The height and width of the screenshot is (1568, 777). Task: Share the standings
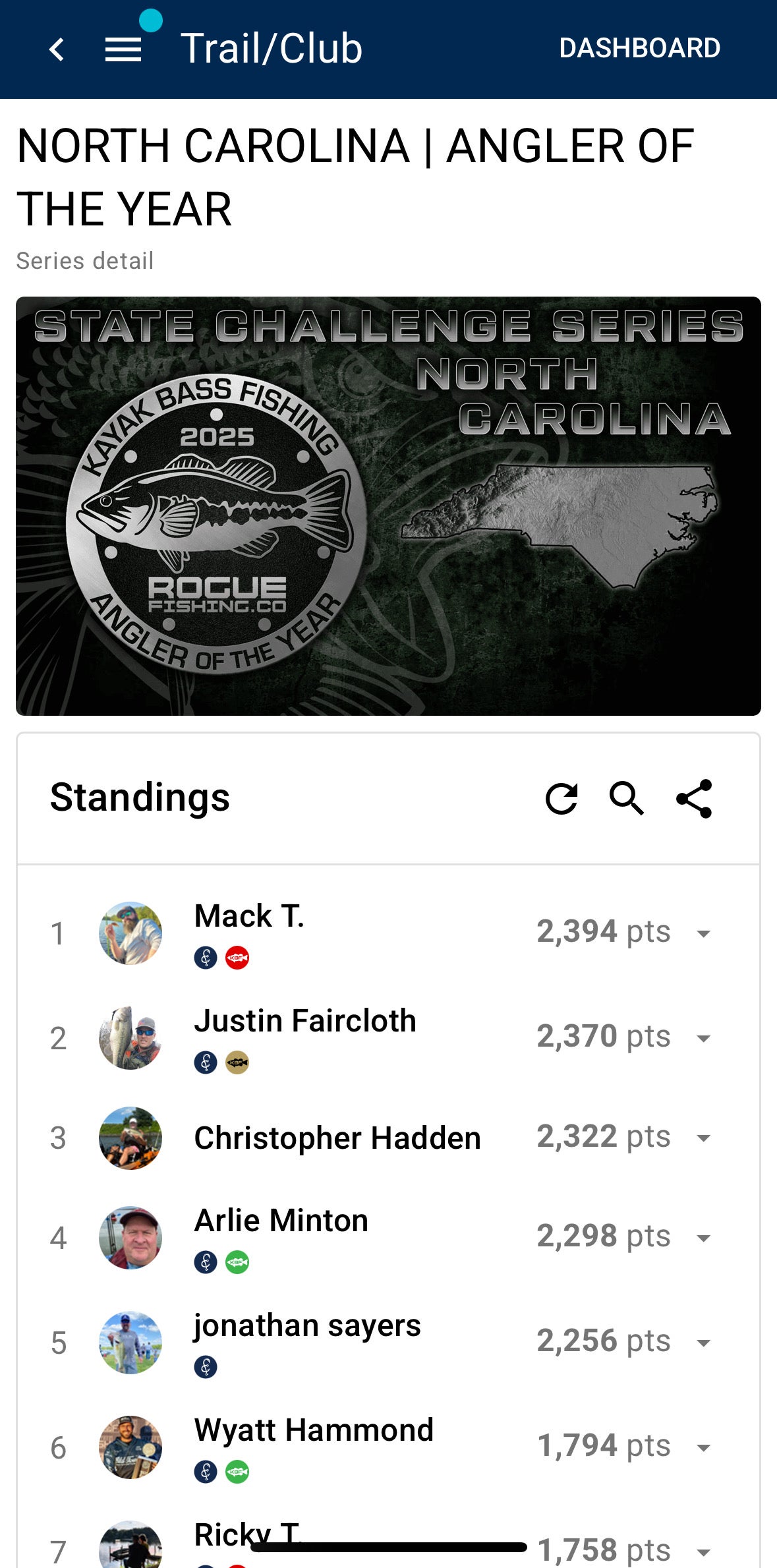coord(695,799)
